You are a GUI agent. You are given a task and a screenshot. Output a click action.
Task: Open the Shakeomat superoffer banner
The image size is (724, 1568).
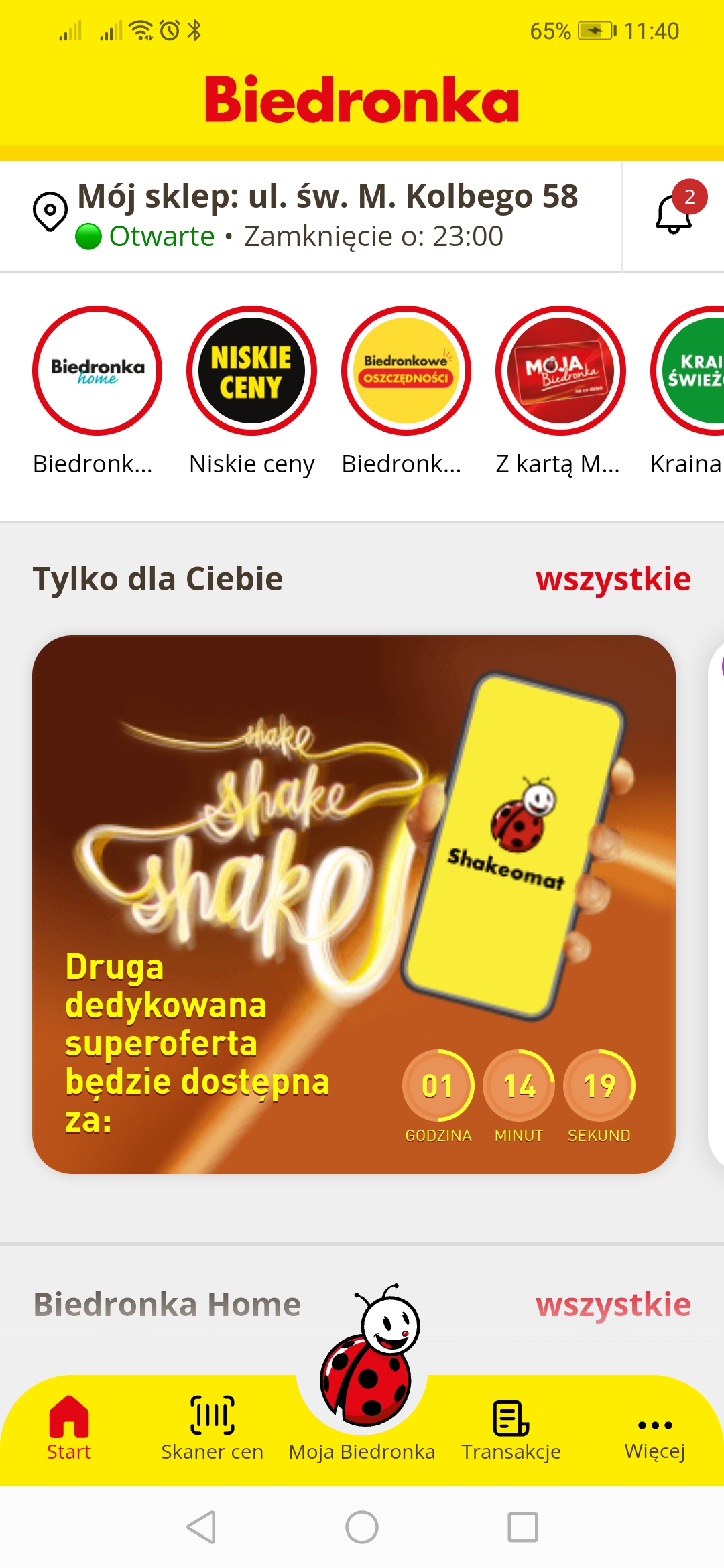coord(354,905)
